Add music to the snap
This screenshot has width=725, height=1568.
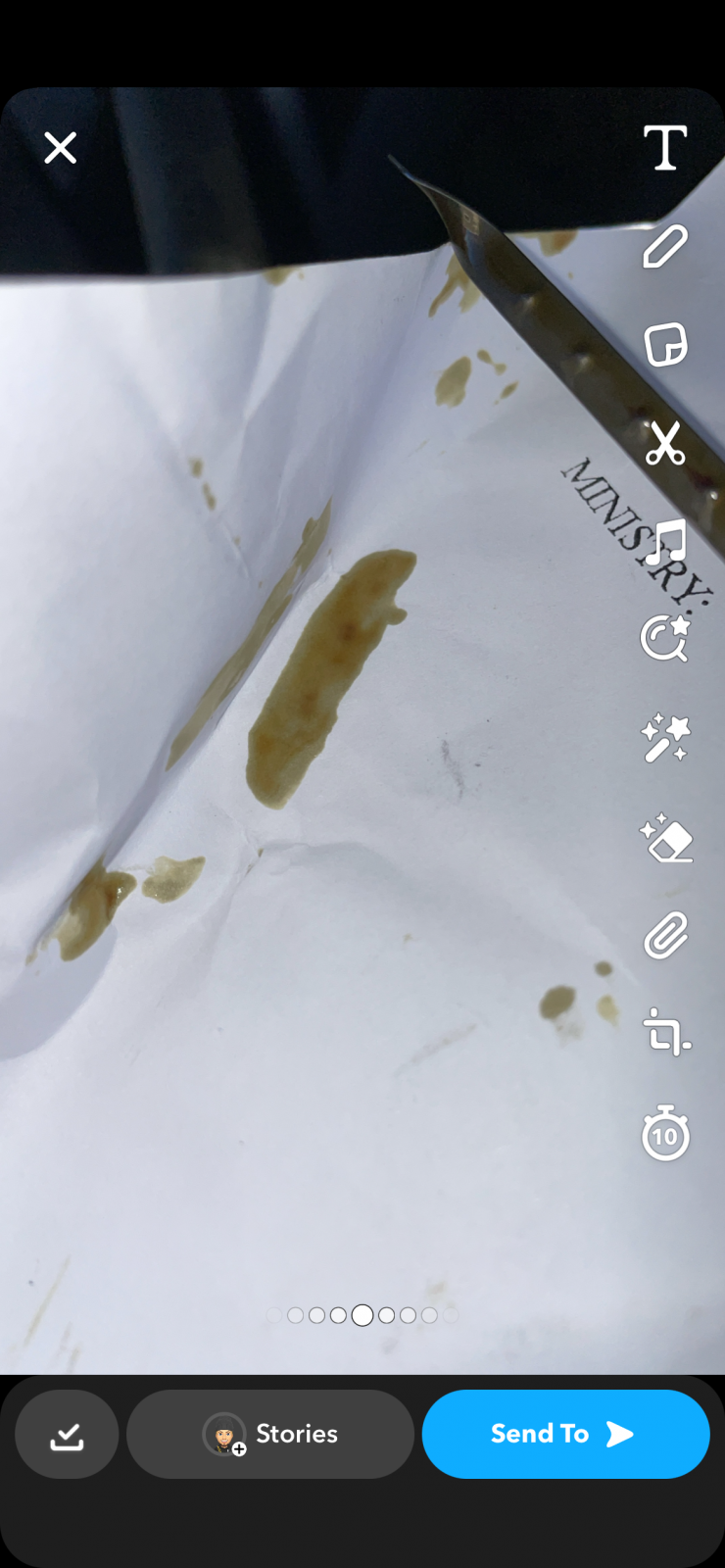(x=665, y=542)
